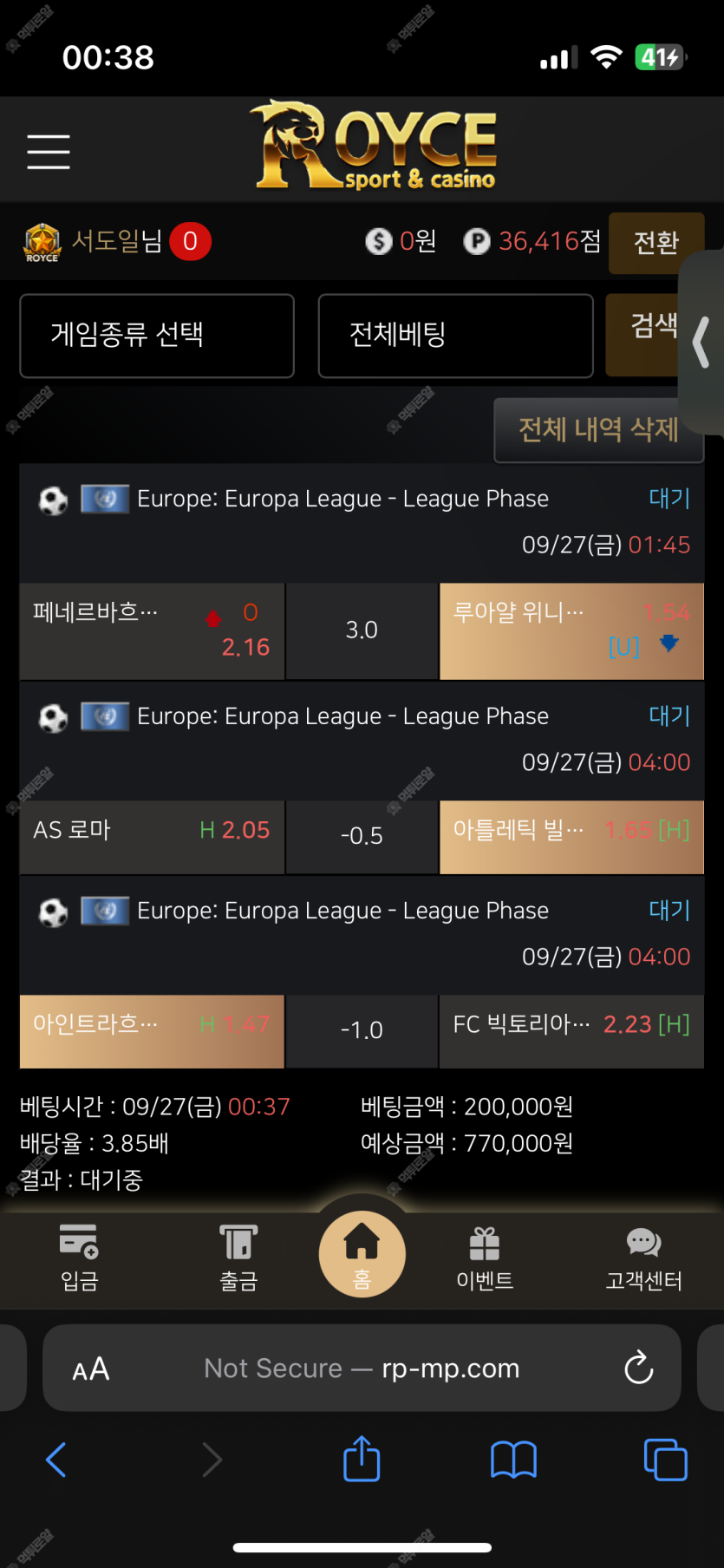Open Safari bookmarks

pos(513,1460)
